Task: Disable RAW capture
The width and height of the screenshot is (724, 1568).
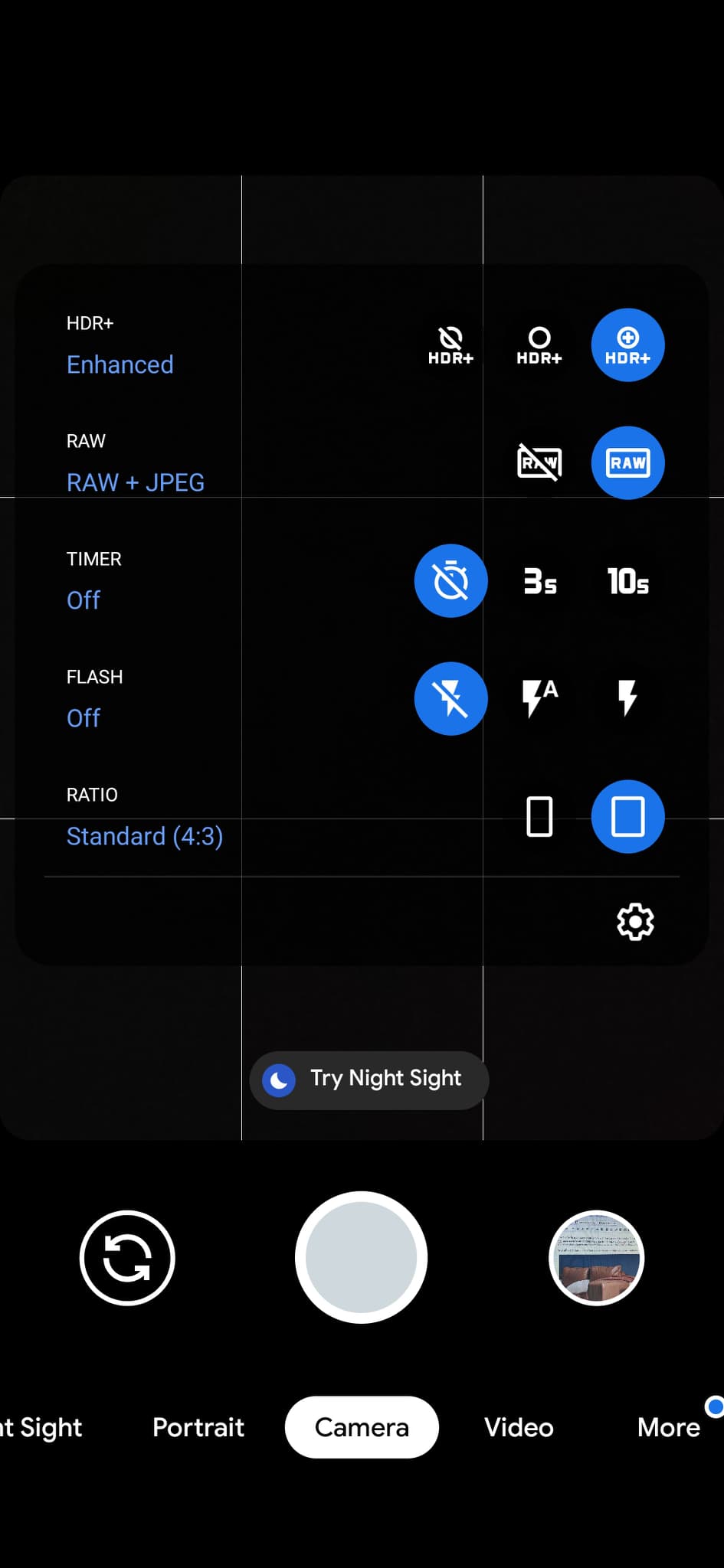Action: coord(539,462)
